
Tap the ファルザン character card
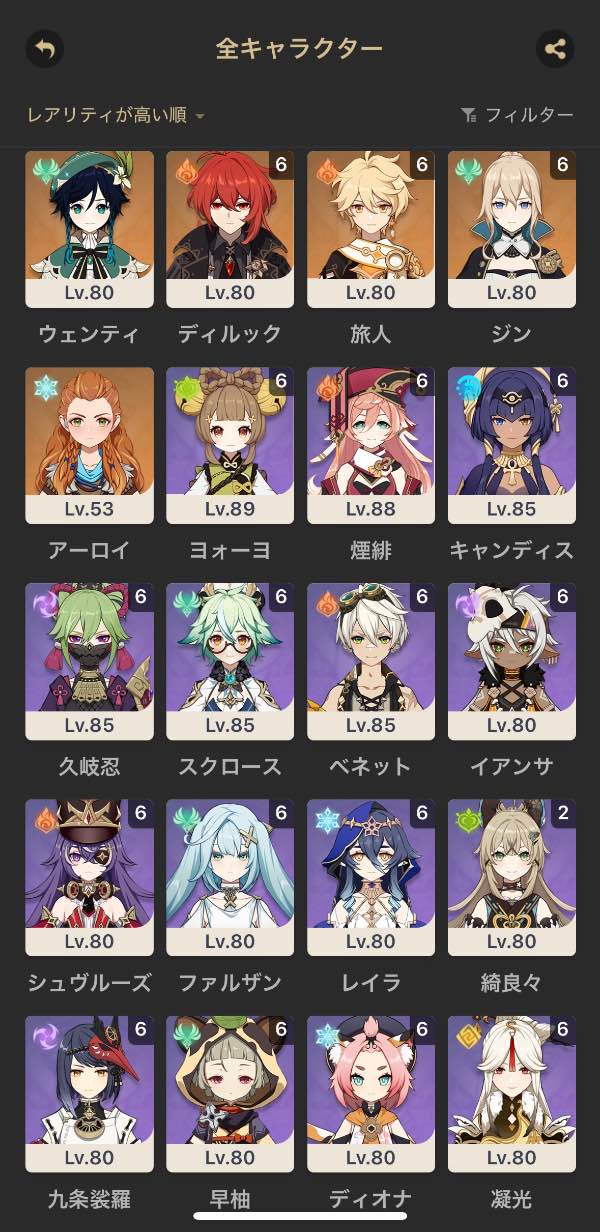coord(230,877)
